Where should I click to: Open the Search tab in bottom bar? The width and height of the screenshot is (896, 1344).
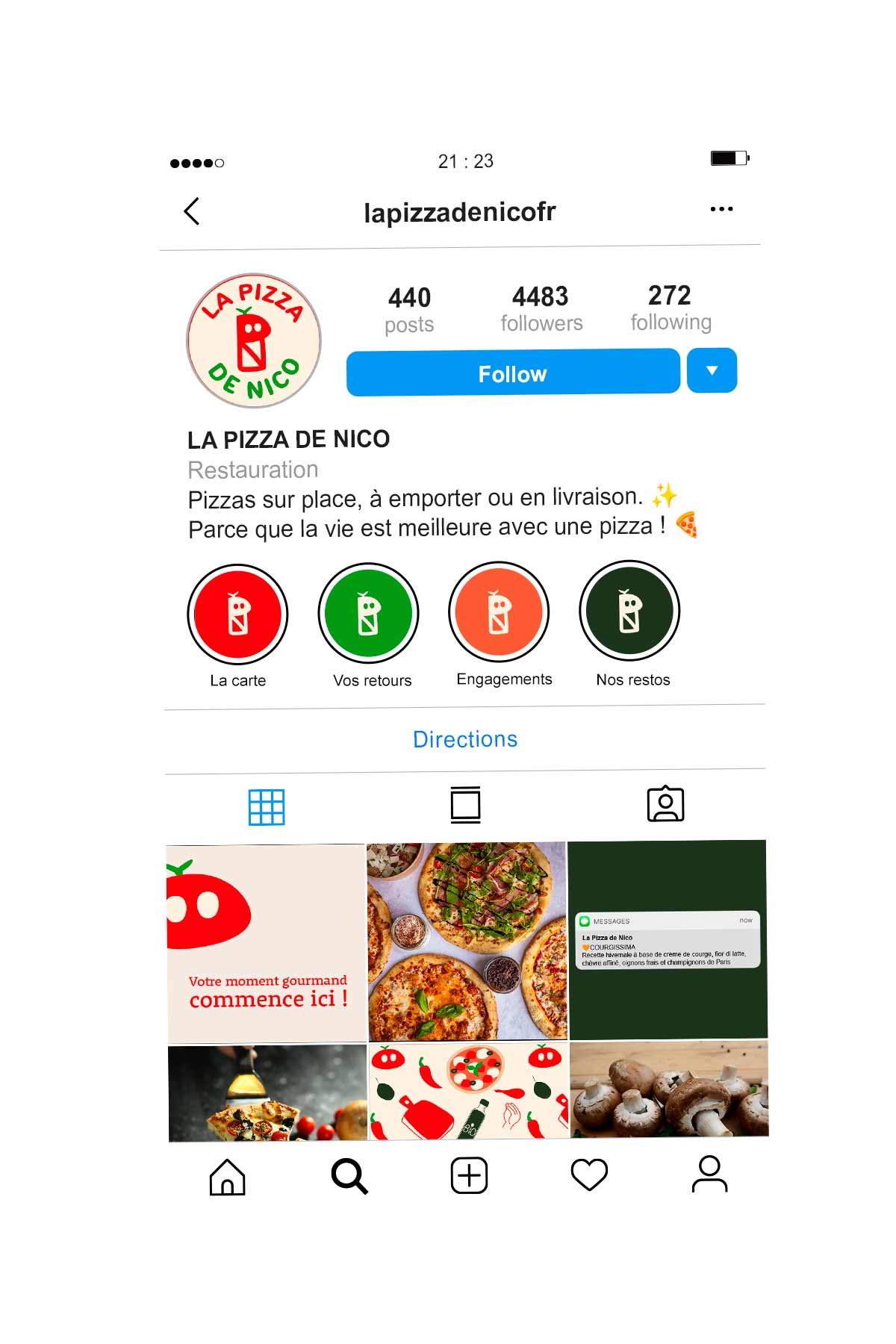[x=349, y=1177]
